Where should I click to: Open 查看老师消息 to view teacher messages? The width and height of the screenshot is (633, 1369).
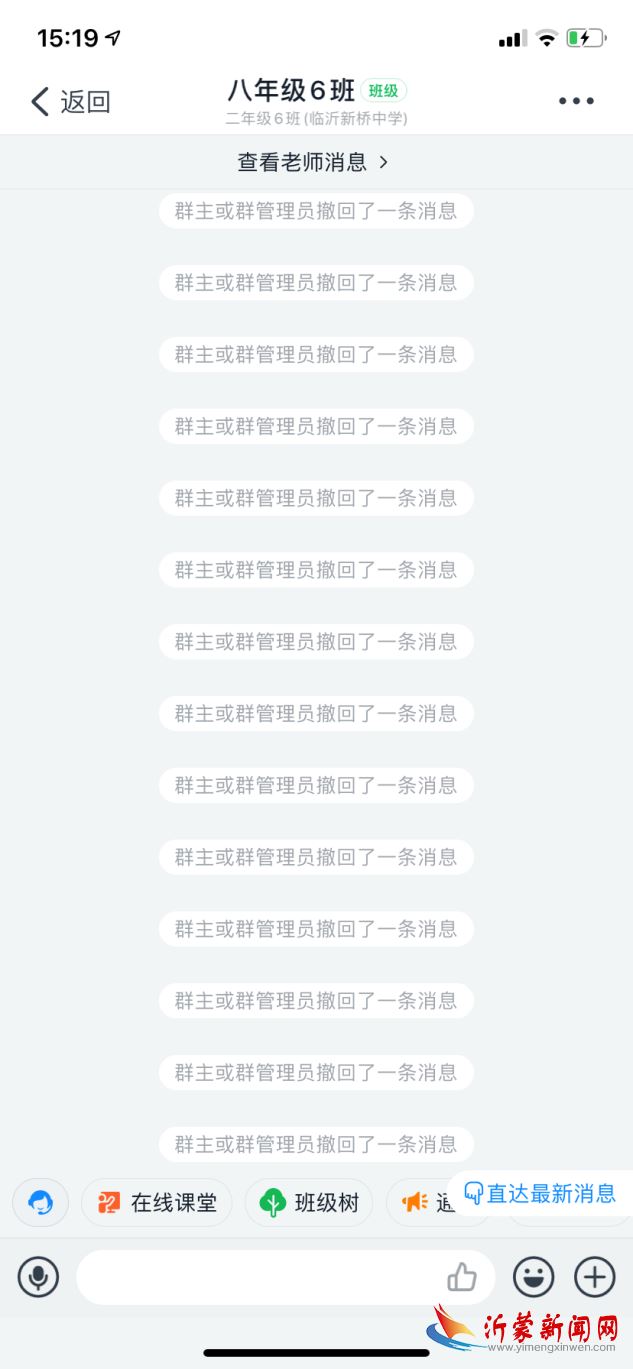coord(312,162)
